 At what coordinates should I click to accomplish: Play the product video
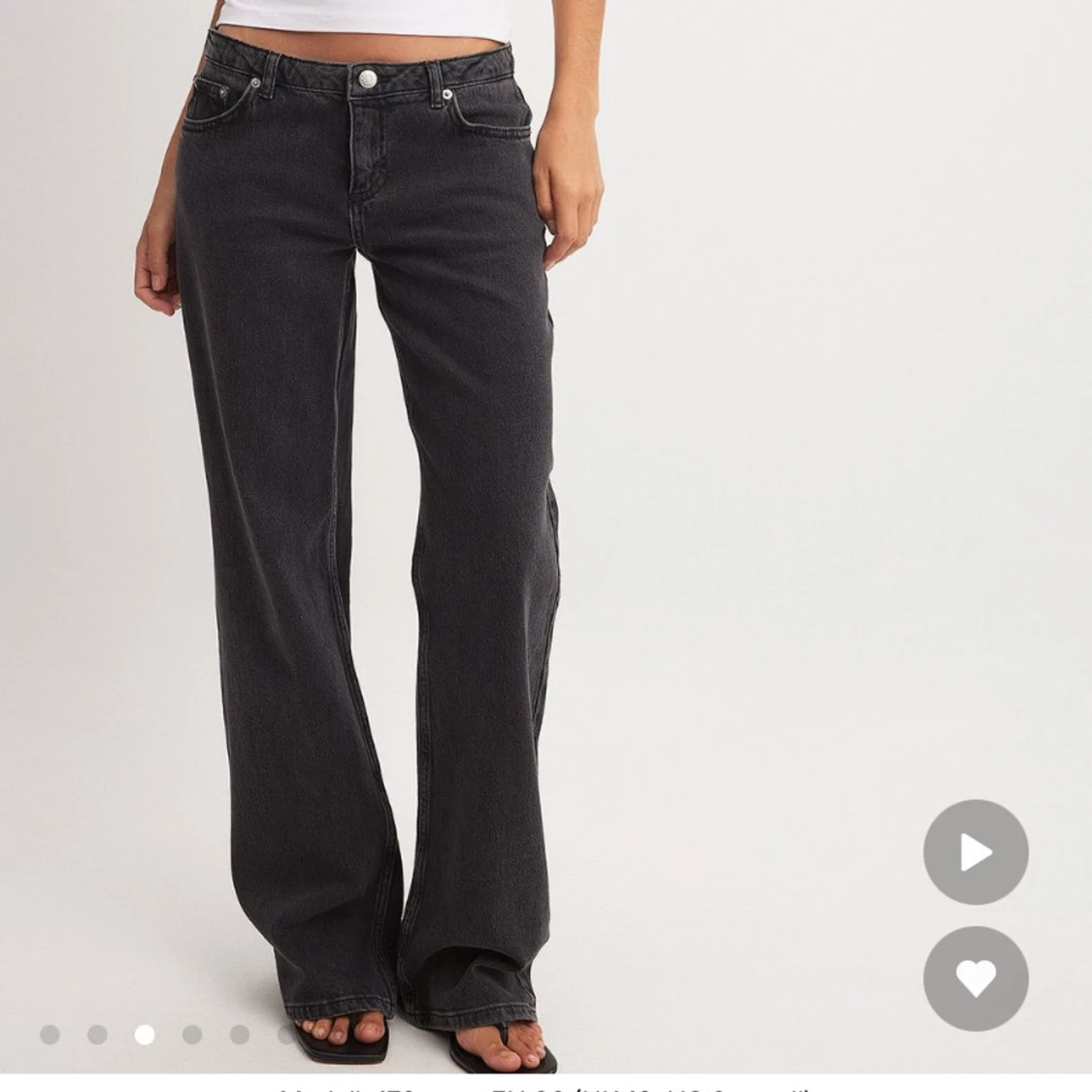click(x=975, y=853)
